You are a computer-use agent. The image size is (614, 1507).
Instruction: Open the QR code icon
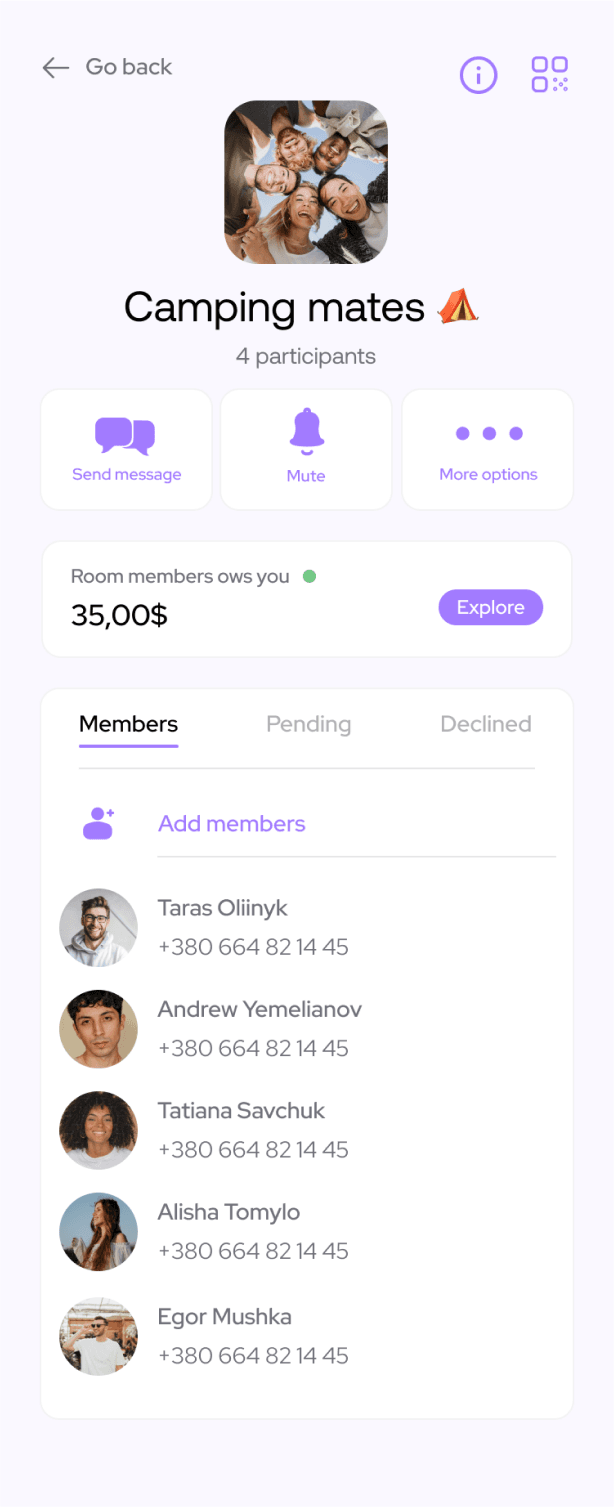[549, 74]
